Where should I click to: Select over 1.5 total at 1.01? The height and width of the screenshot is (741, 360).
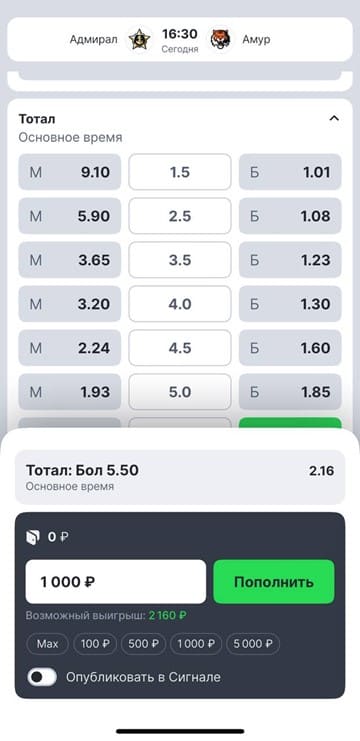(290, 172)
